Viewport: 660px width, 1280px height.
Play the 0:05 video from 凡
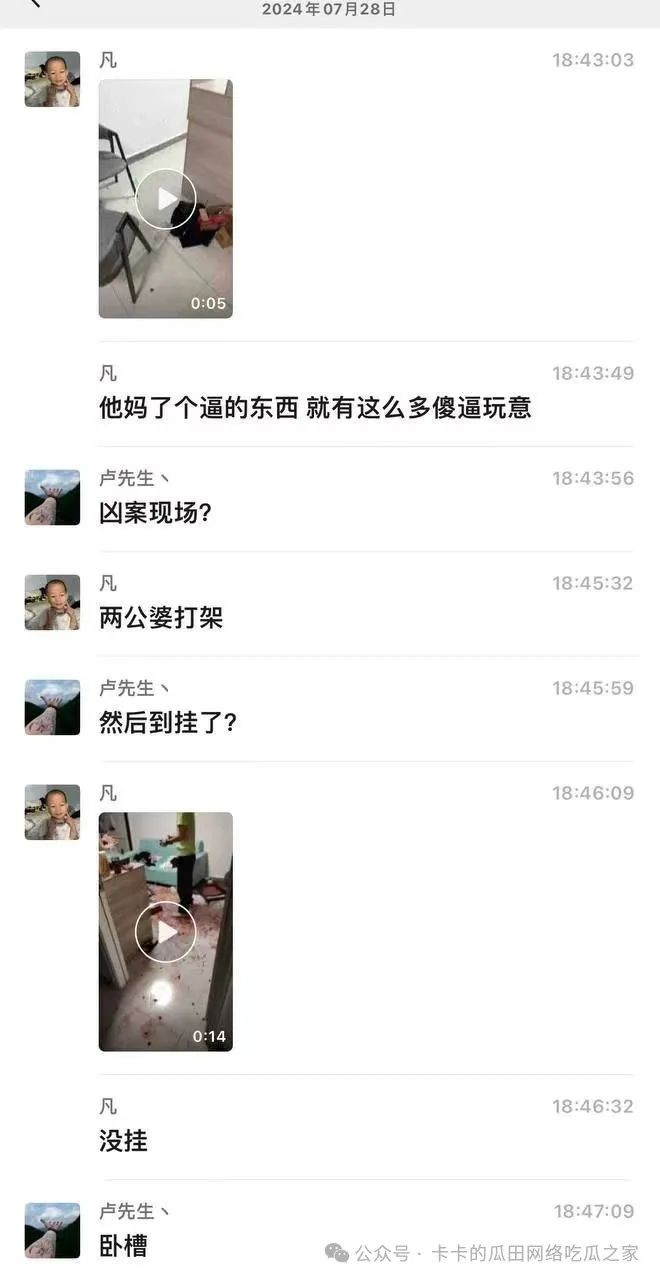coord(165,198)
